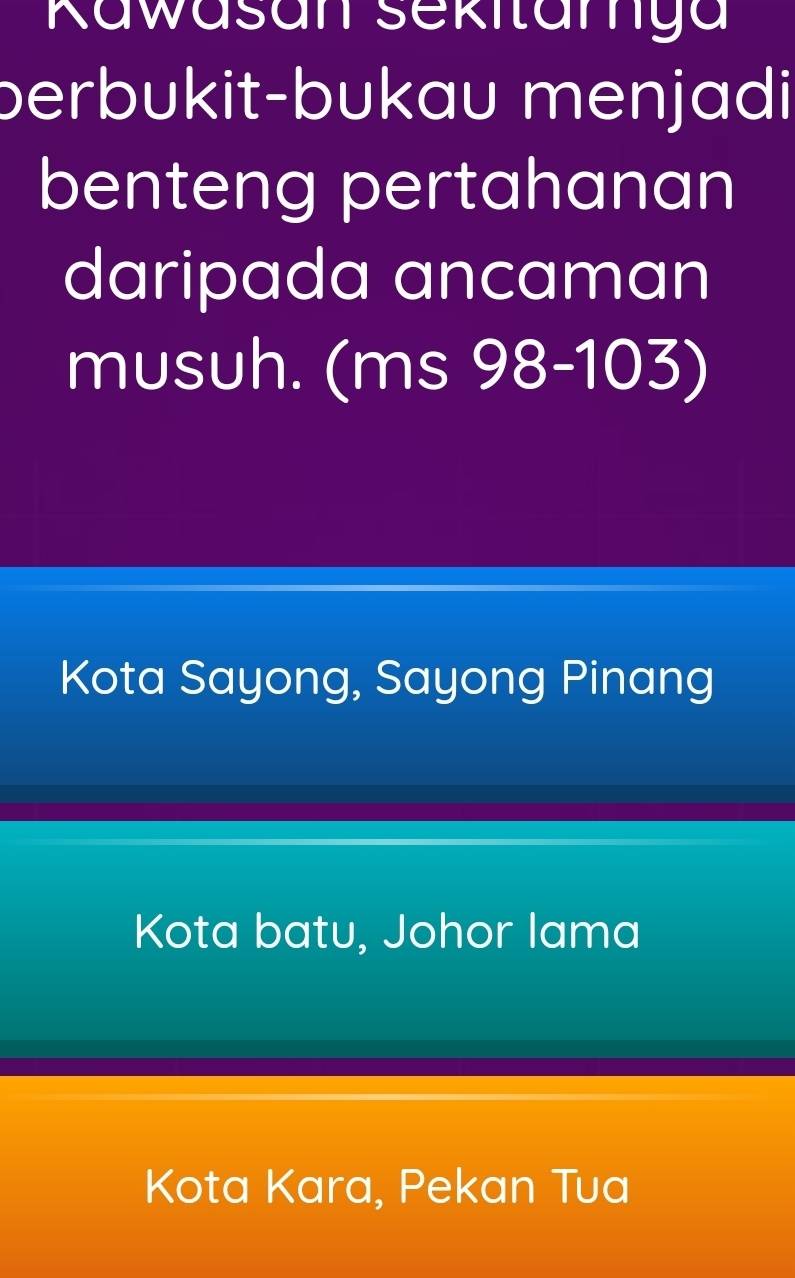
Task: Choose the Kota batu, Johor lama option
Action: (x=397, y=935)
